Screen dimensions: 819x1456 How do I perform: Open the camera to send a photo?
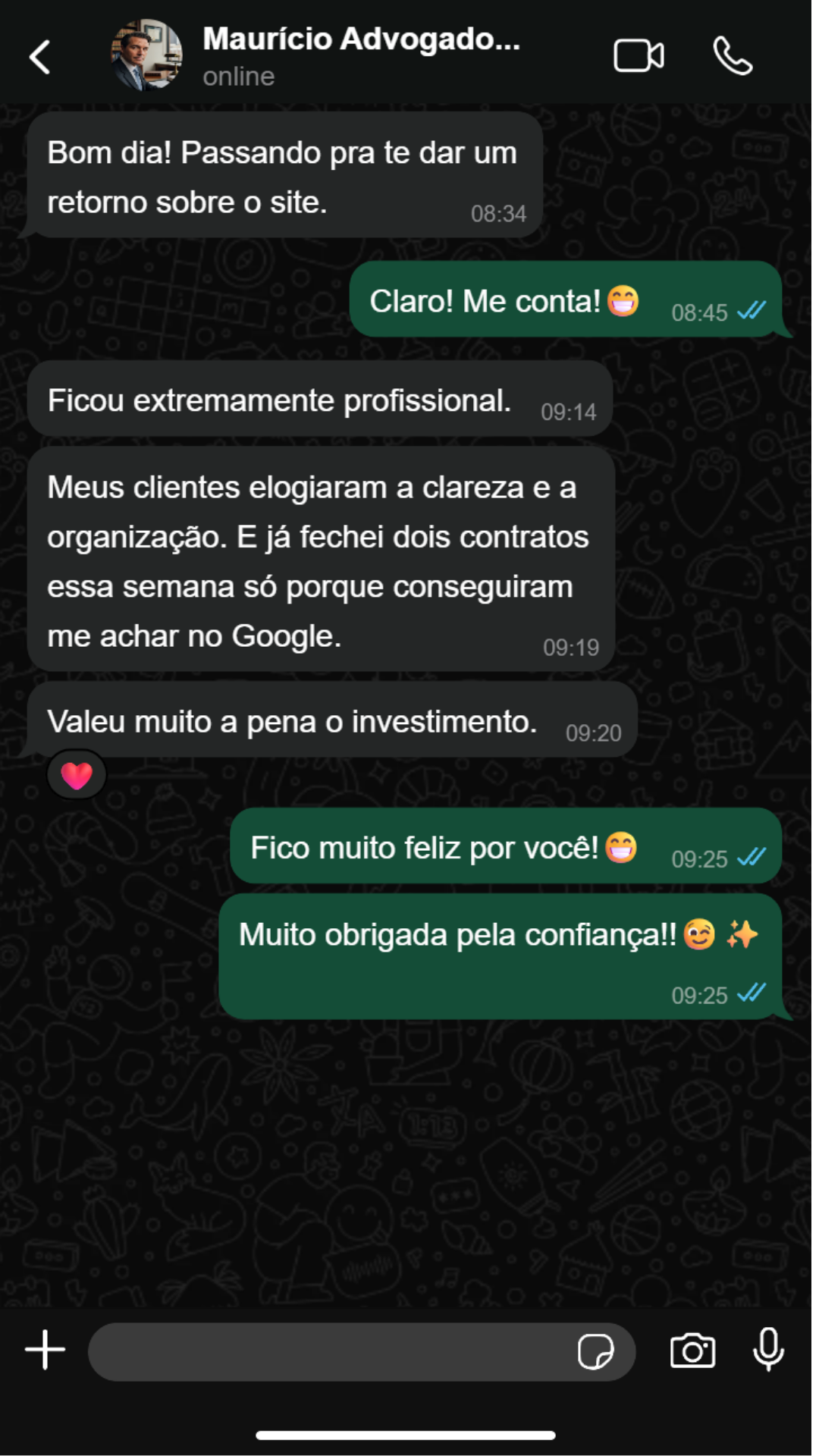692,1351
